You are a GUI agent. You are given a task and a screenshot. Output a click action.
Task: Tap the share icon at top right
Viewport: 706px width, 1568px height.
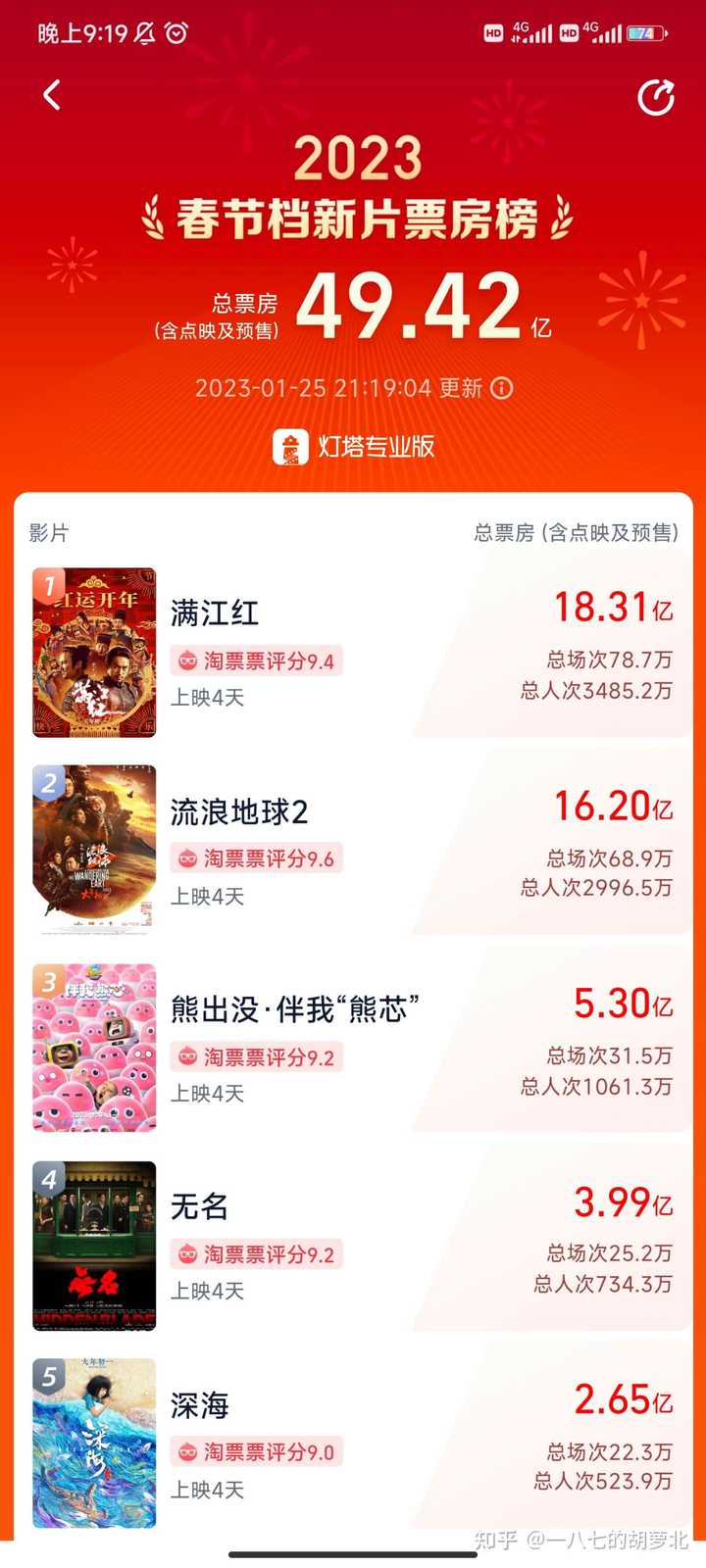[655, 97]
